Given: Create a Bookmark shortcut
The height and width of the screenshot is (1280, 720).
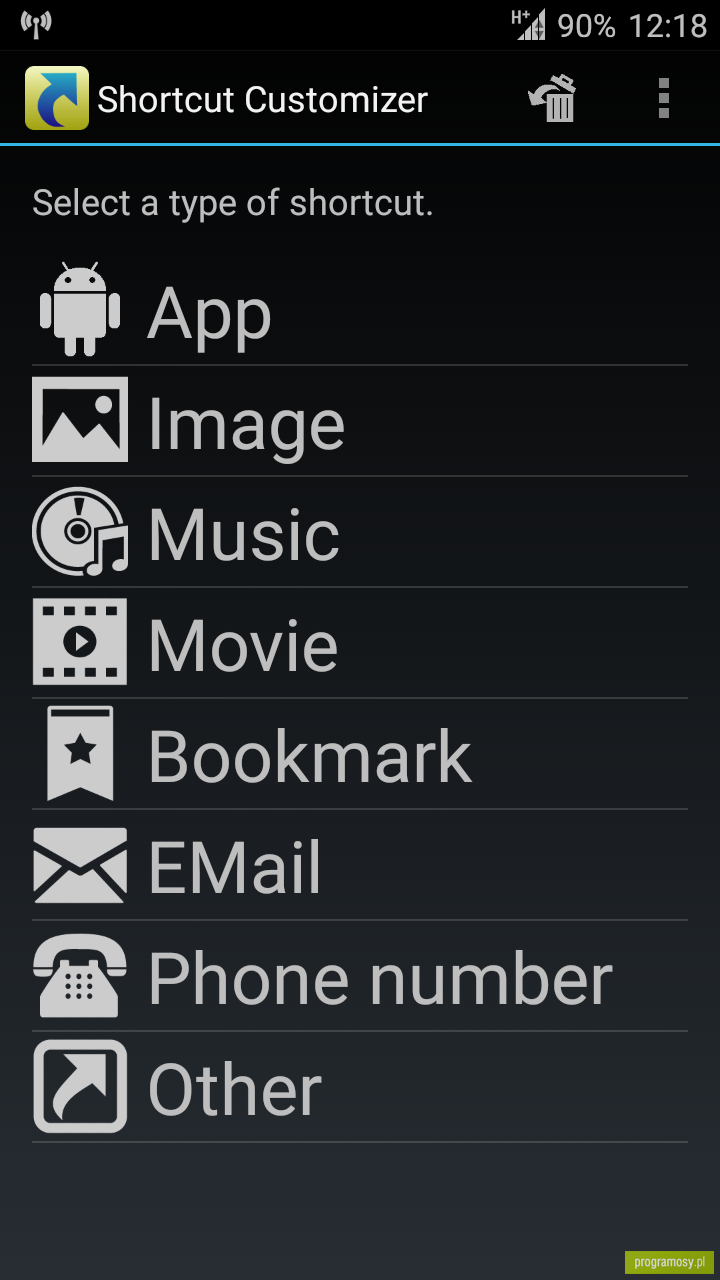Looking at the screenshot, I should tap(360, 754).
